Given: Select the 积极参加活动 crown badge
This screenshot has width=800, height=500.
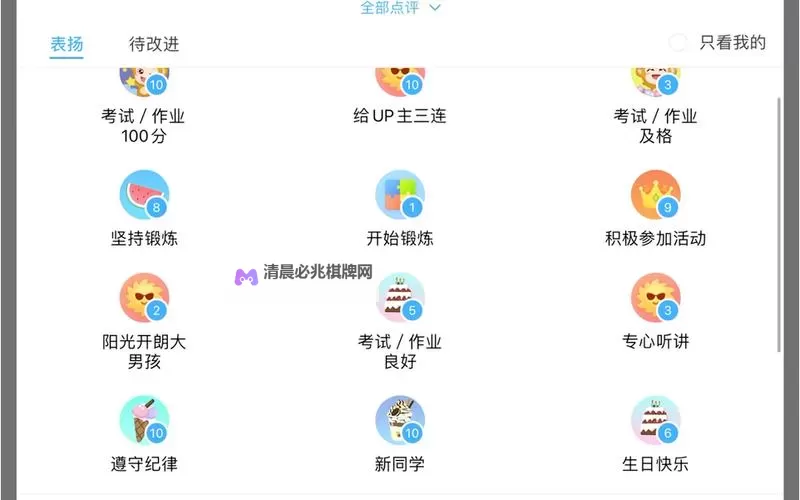Looking at the screenshot, I should 656,195.
